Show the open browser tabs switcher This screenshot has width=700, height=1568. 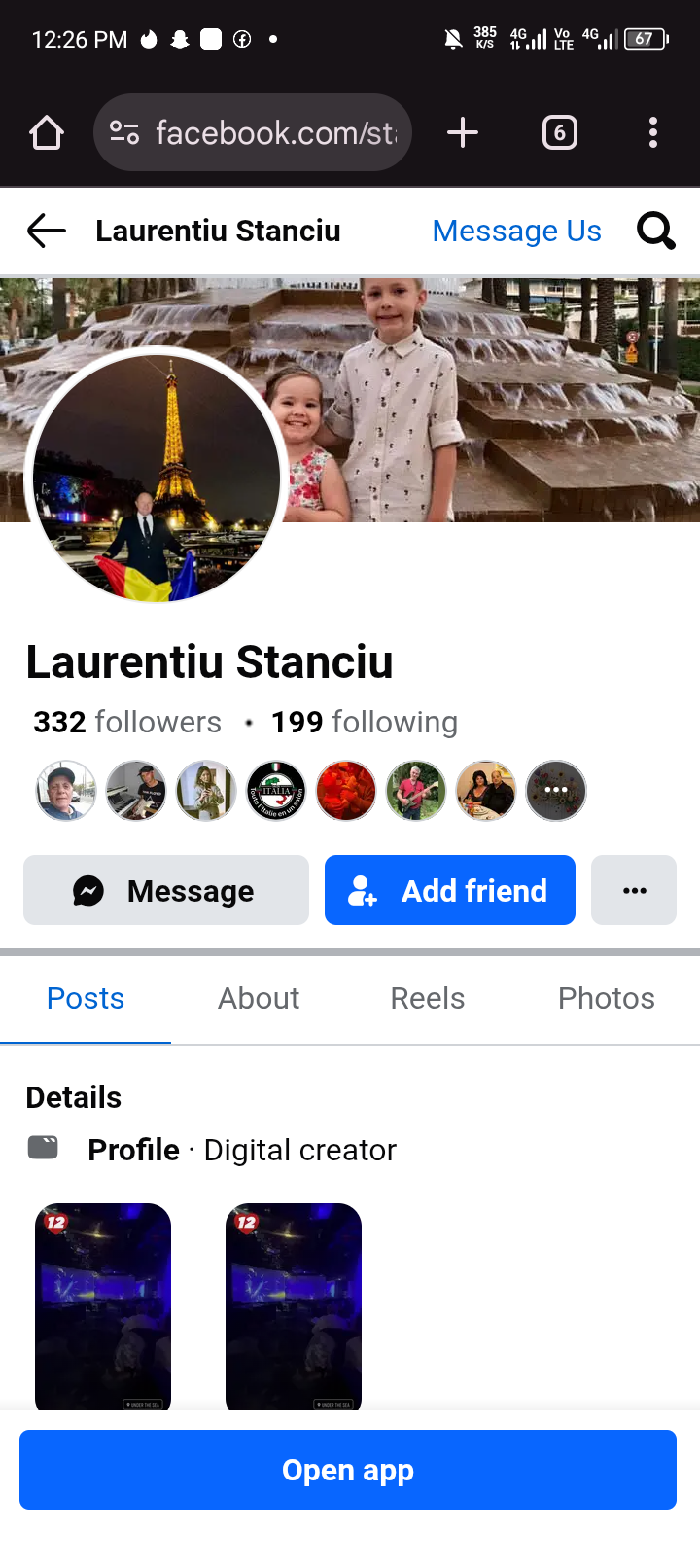coord(559,132)
